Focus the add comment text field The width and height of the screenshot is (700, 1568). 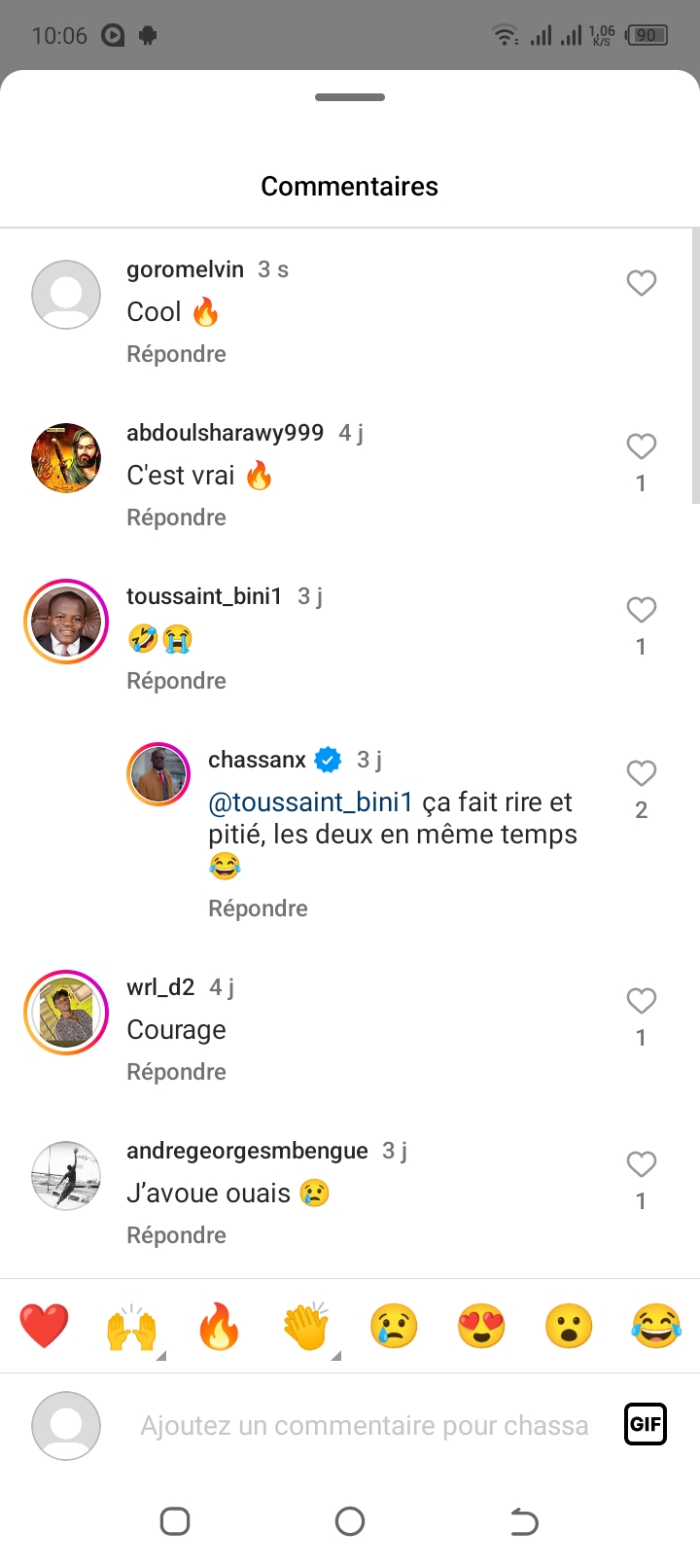365,1426
